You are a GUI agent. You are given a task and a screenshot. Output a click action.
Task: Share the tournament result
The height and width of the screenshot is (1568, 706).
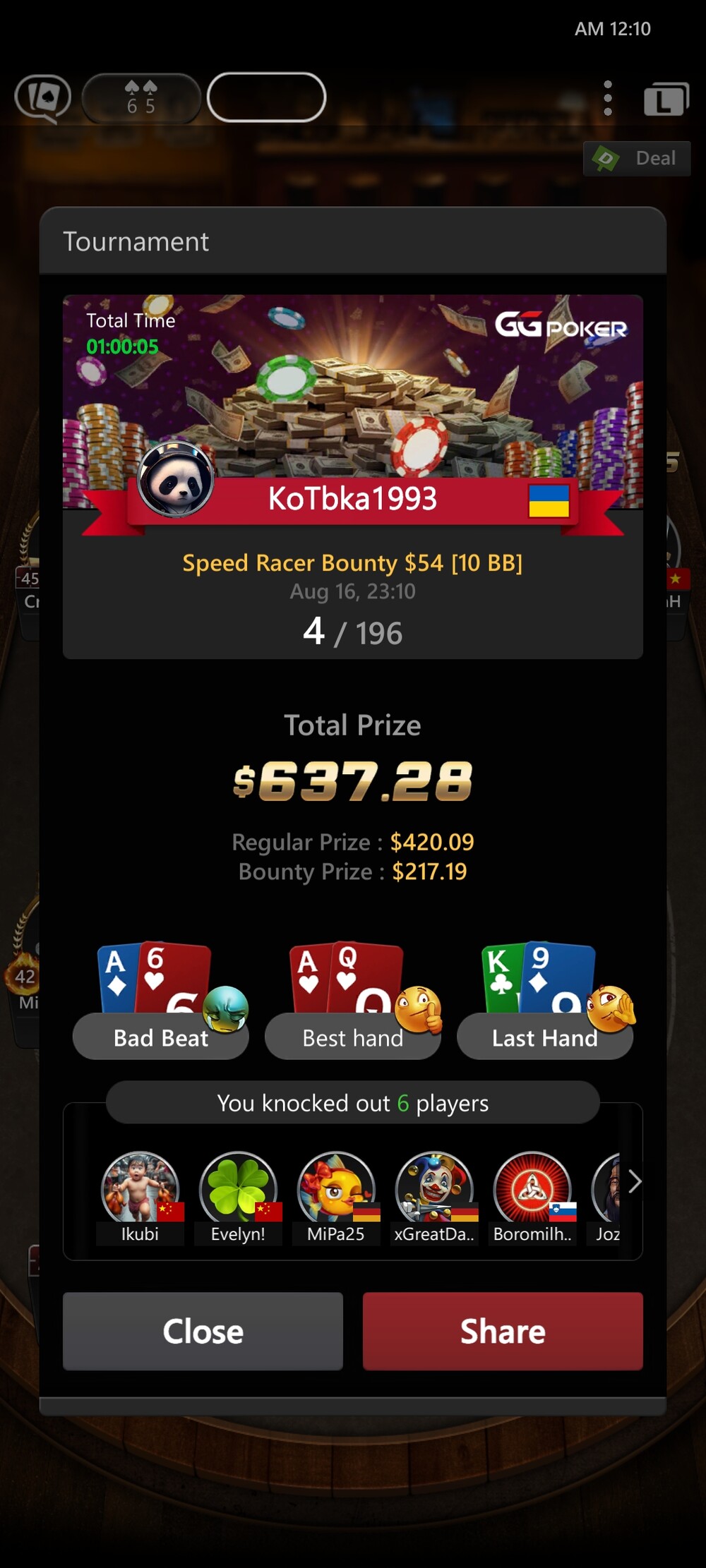[503, 1331]
